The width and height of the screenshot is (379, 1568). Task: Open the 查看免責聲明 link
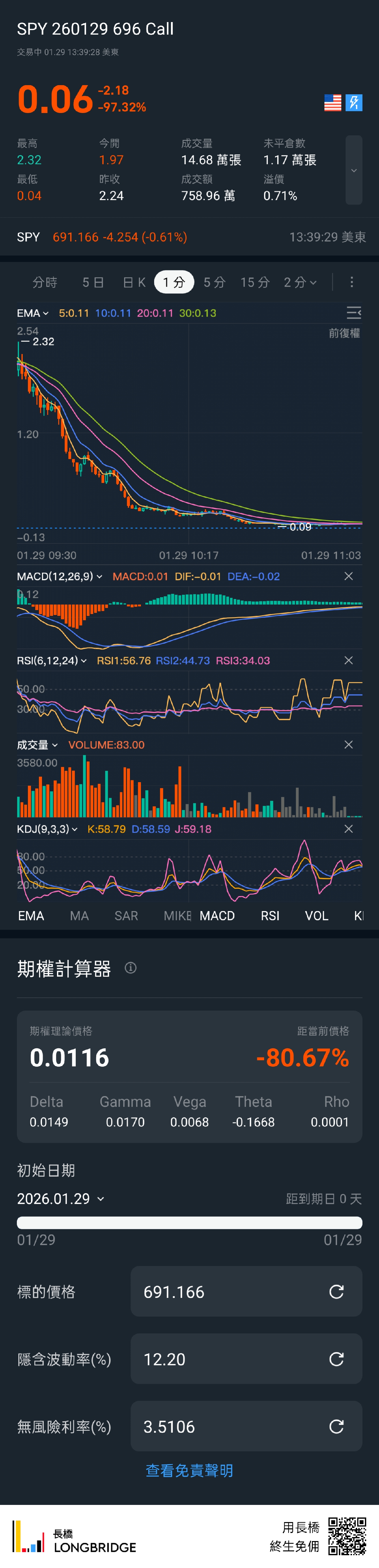point(189,1471)
